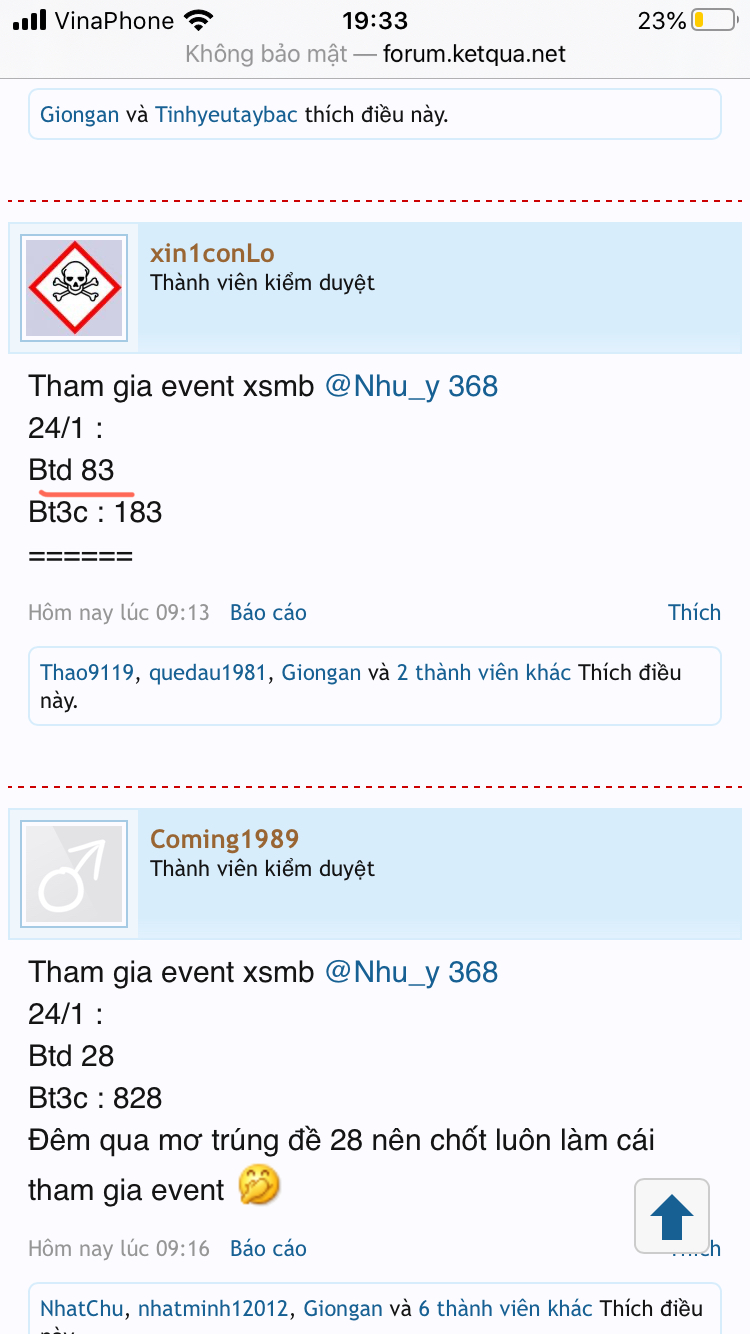Open Tinhyeutaybac's profile from the top likes
750x1334 pixels.
tap(226, 115)
